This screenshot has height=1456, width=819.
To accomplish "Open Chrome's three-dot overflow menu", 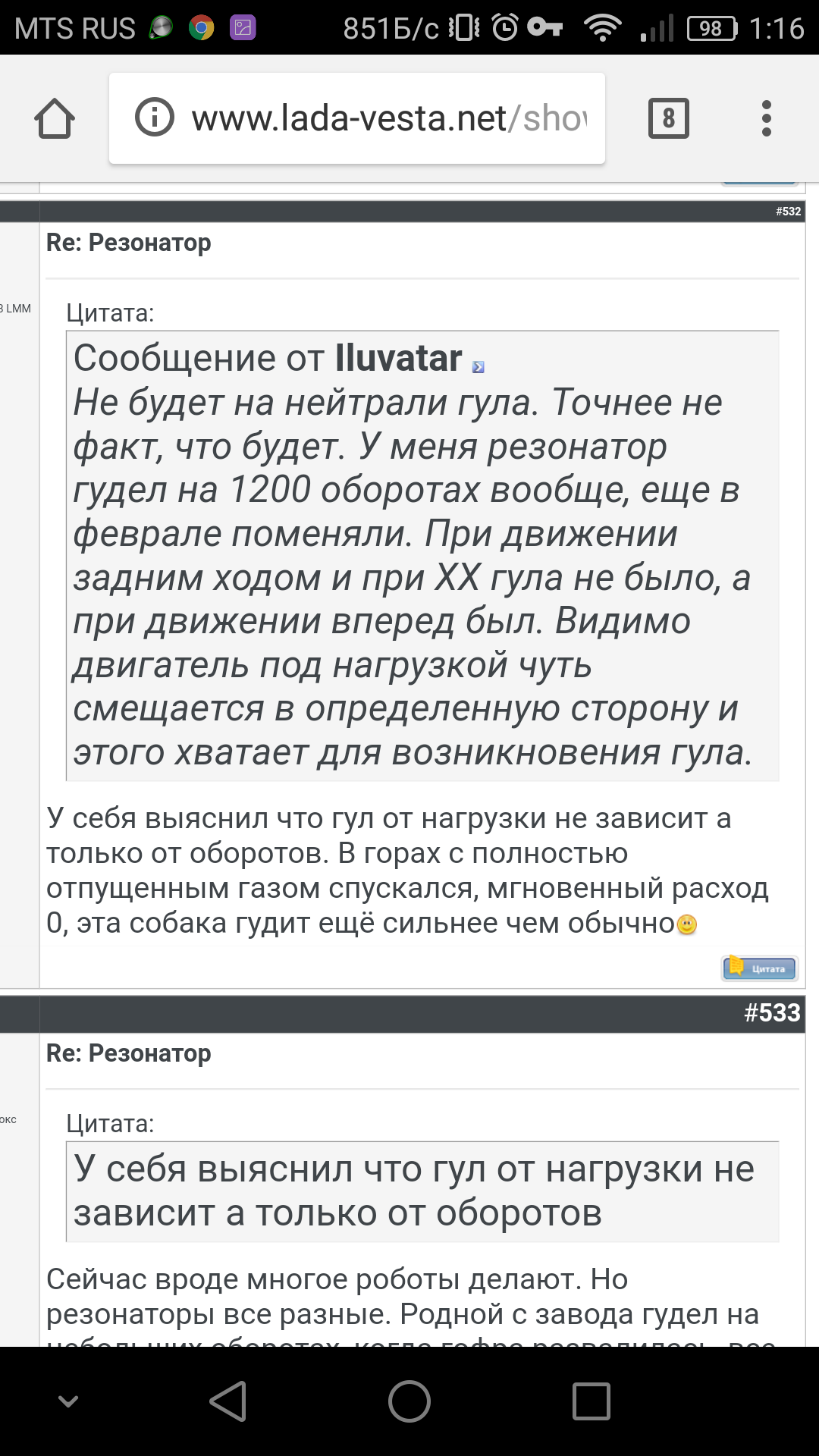I will tap(767, 118).
